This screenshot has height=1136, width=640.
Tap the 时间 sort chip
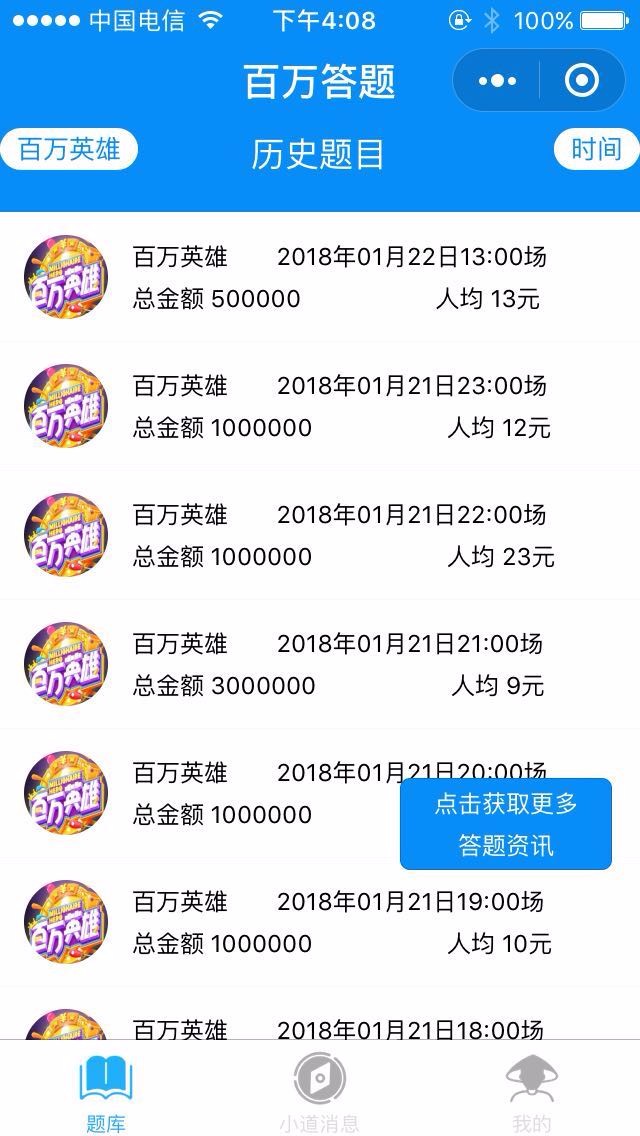(x=597, y=149)
